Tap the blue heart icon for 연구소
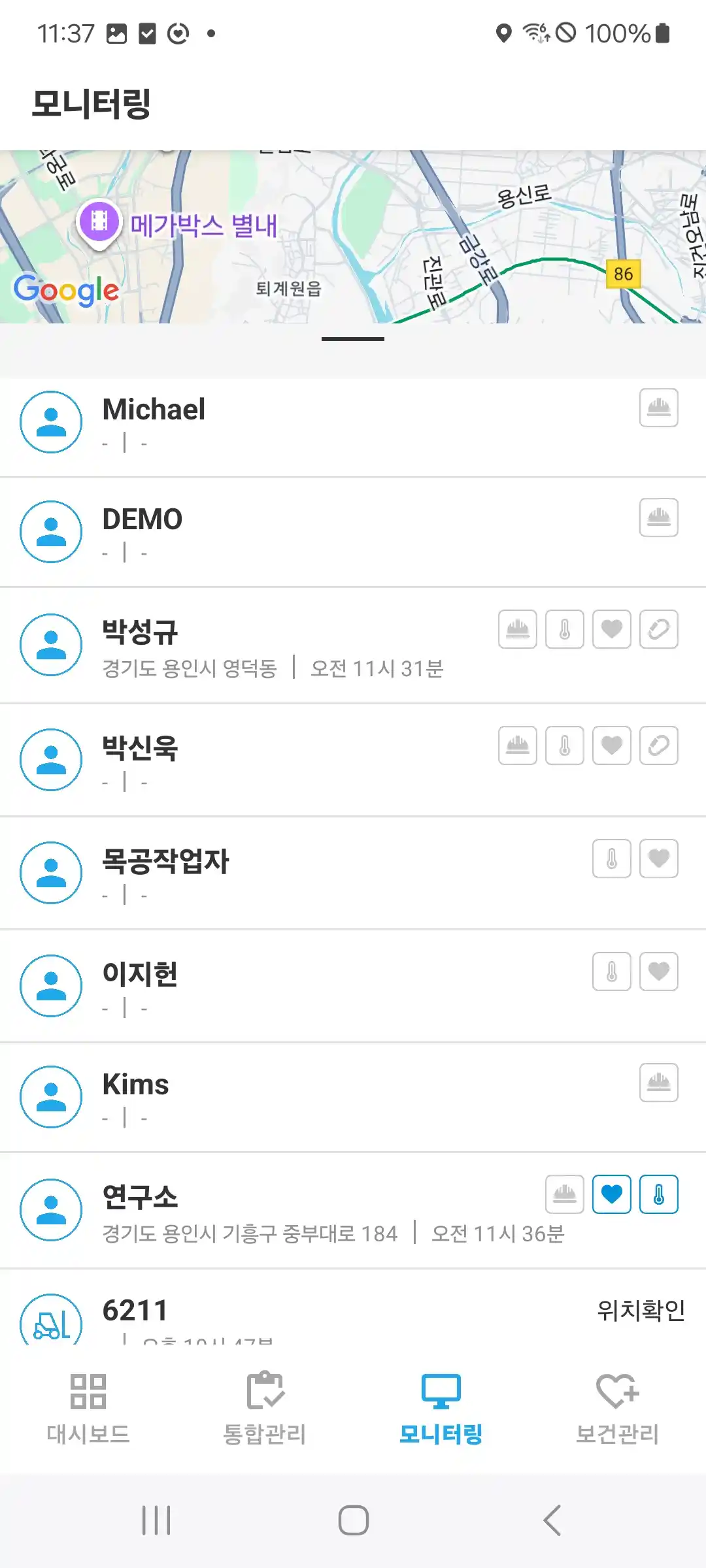The width and height of the screenshot is (706, 1568). click(x=612, y=1194)
